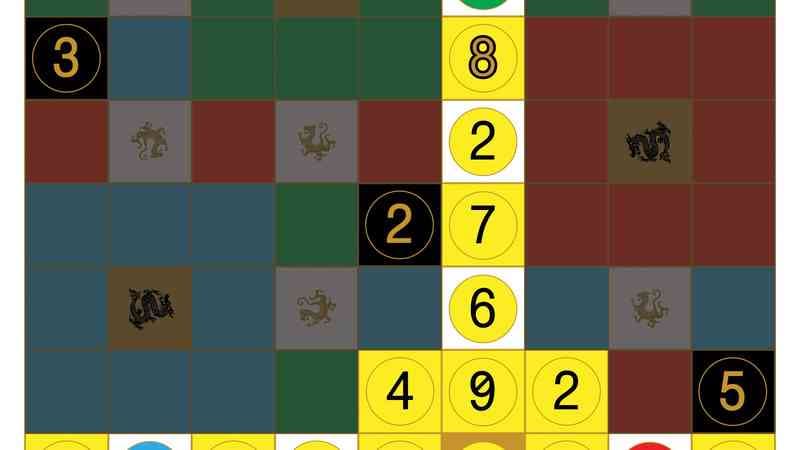Tap the black tile with gold 2
This screenshot has width=800, height=450.
pos(399,225)
